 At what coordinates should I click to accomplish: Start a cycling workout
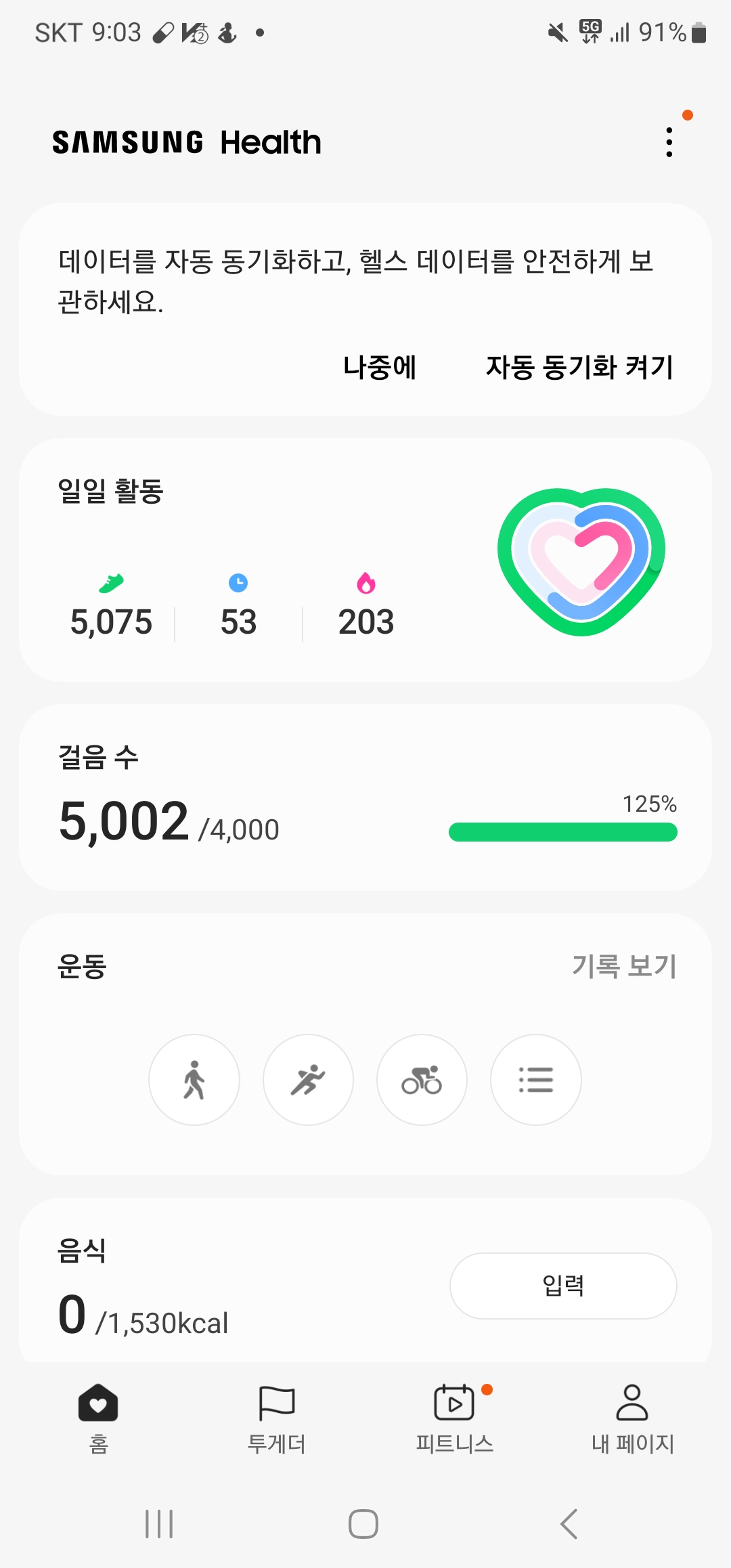point(422,1080)
